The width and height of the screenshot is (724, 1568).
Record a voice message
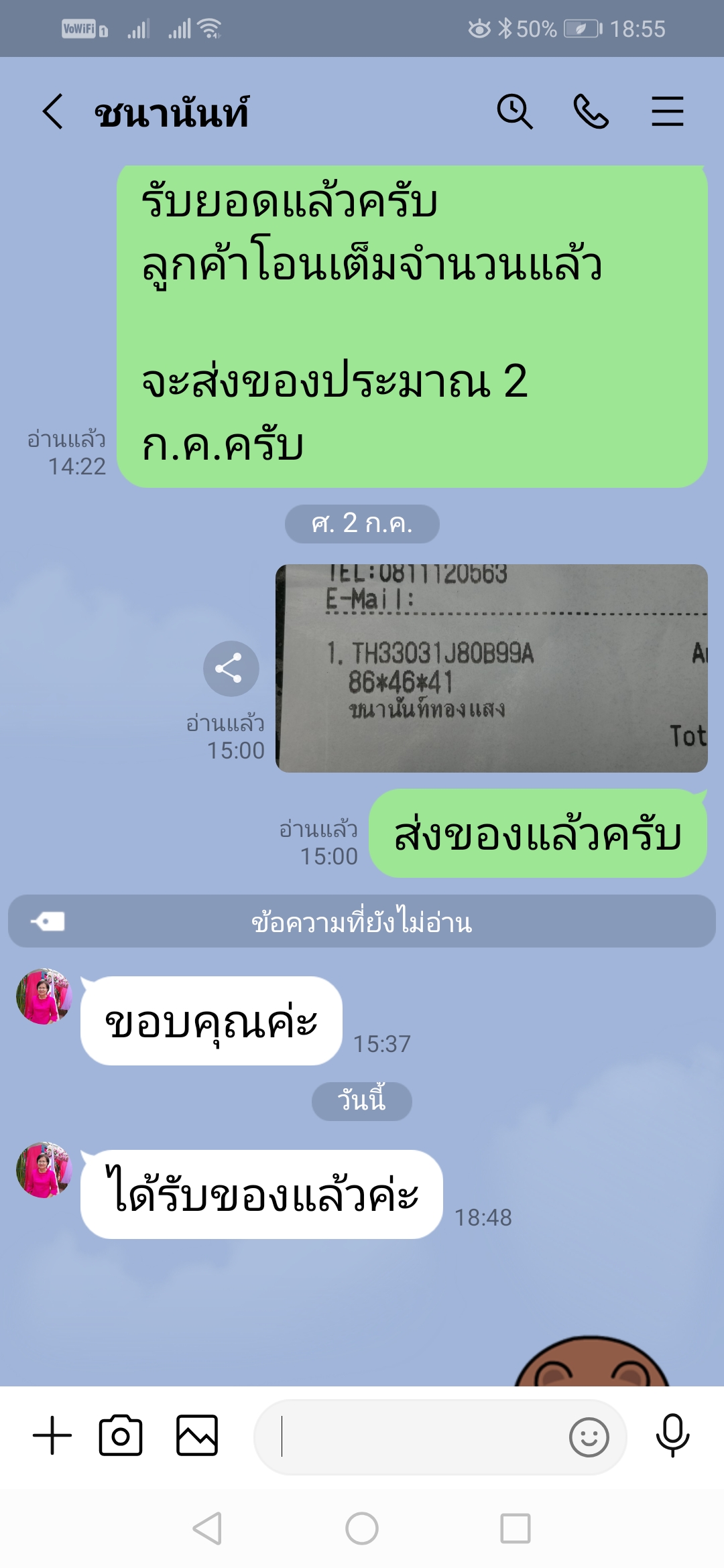click(x=672, y=1436)
